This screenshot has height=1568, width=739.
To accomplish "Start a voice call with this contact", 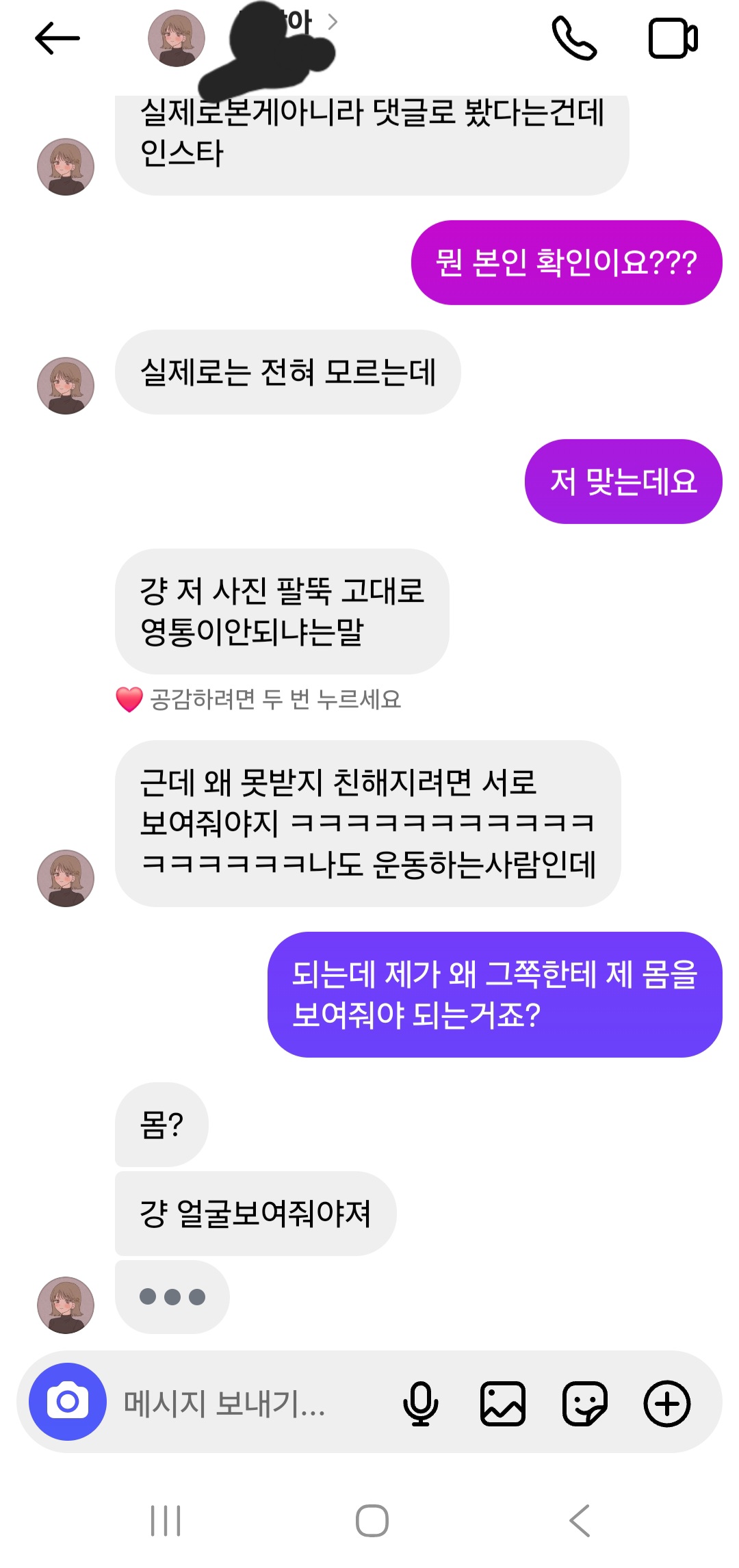I will click(x=574, y=38).
